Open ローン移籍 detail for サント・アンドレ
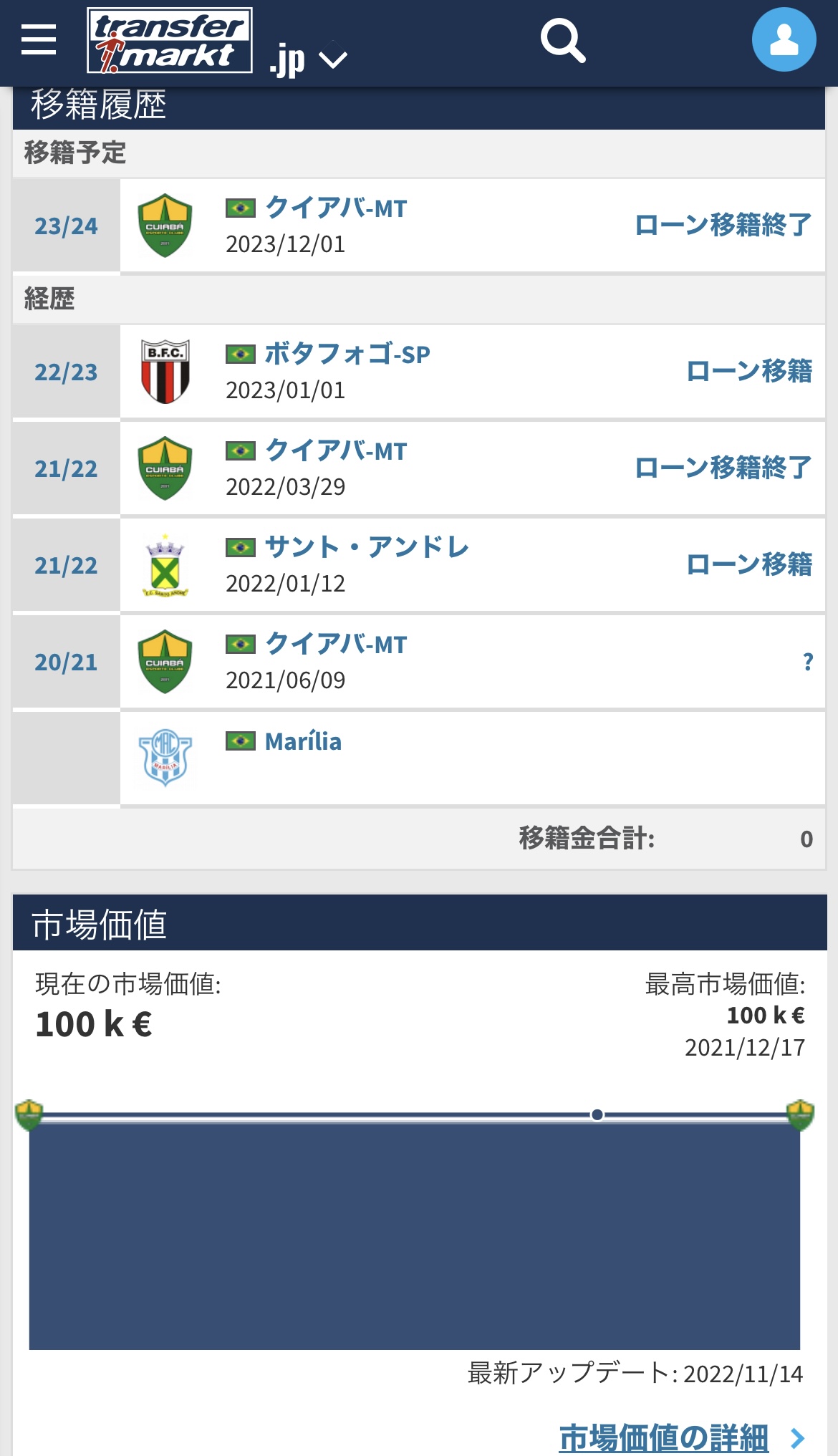The height and width of the screenshot is (1456, 838). (x=748, y=564)
